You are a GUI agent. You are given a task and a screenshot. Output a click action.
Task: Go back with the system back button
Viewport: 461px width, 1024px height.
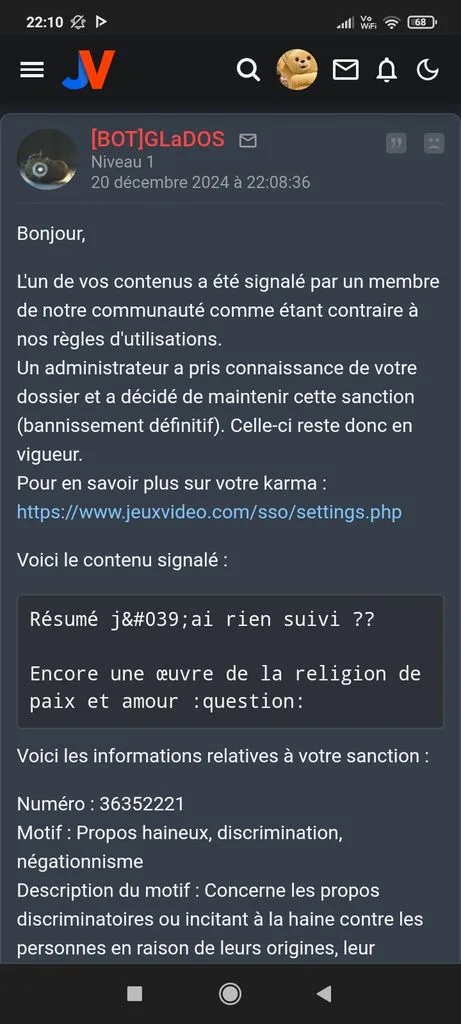click(324, 994)
